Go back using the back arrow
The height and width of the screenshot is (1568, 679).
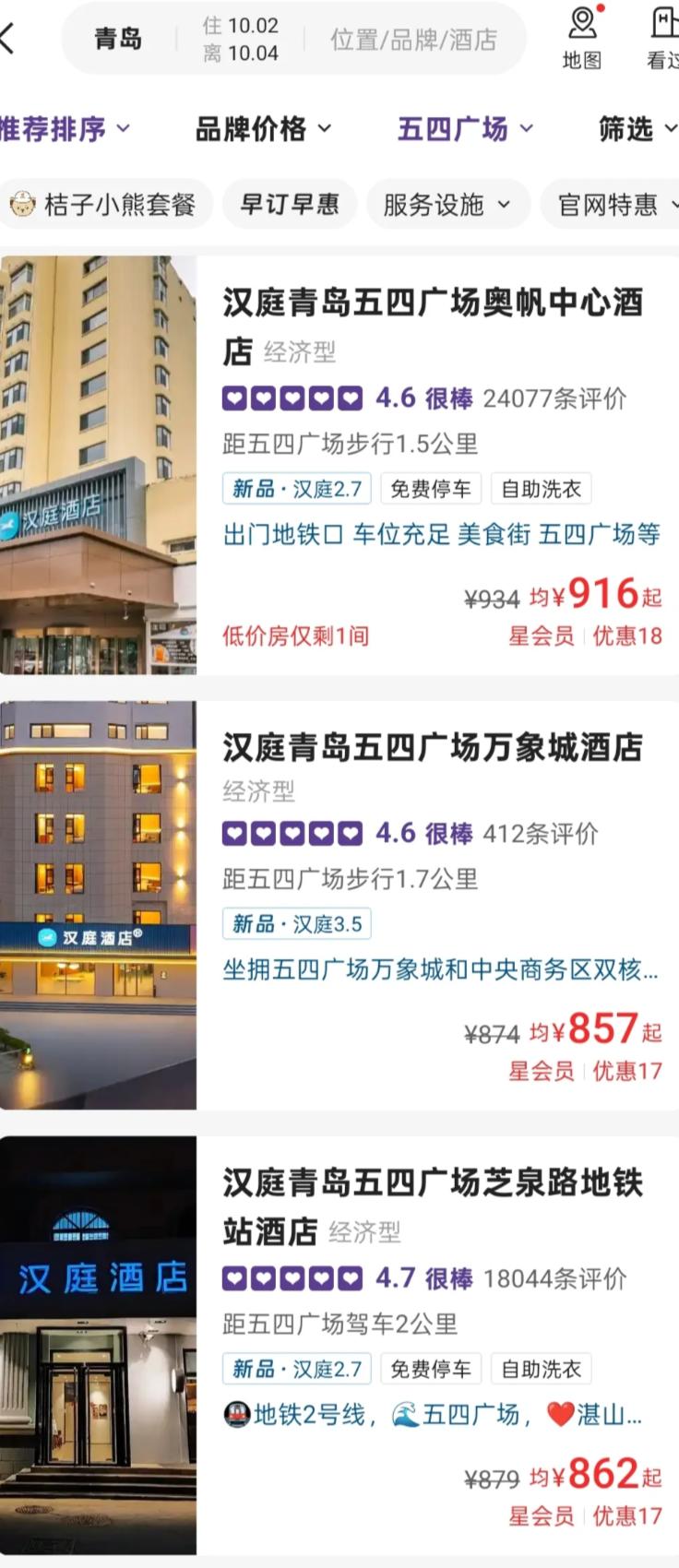click(x=9, y=39)
